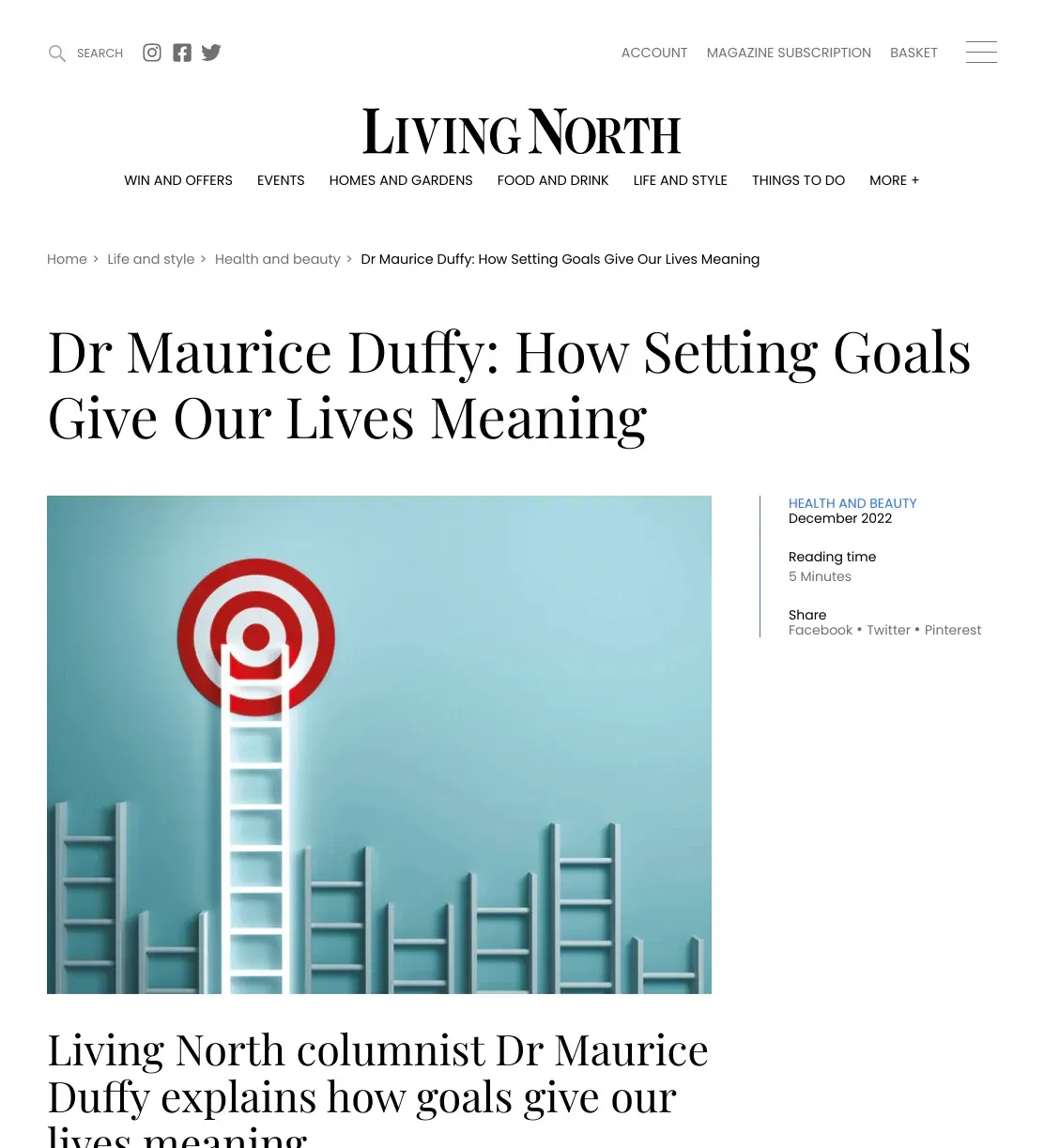This screenshot has width=1044, height=1148.
Task: Open Life and Style in nav bar
Action: pyautogui.click(x=681, y=180)
